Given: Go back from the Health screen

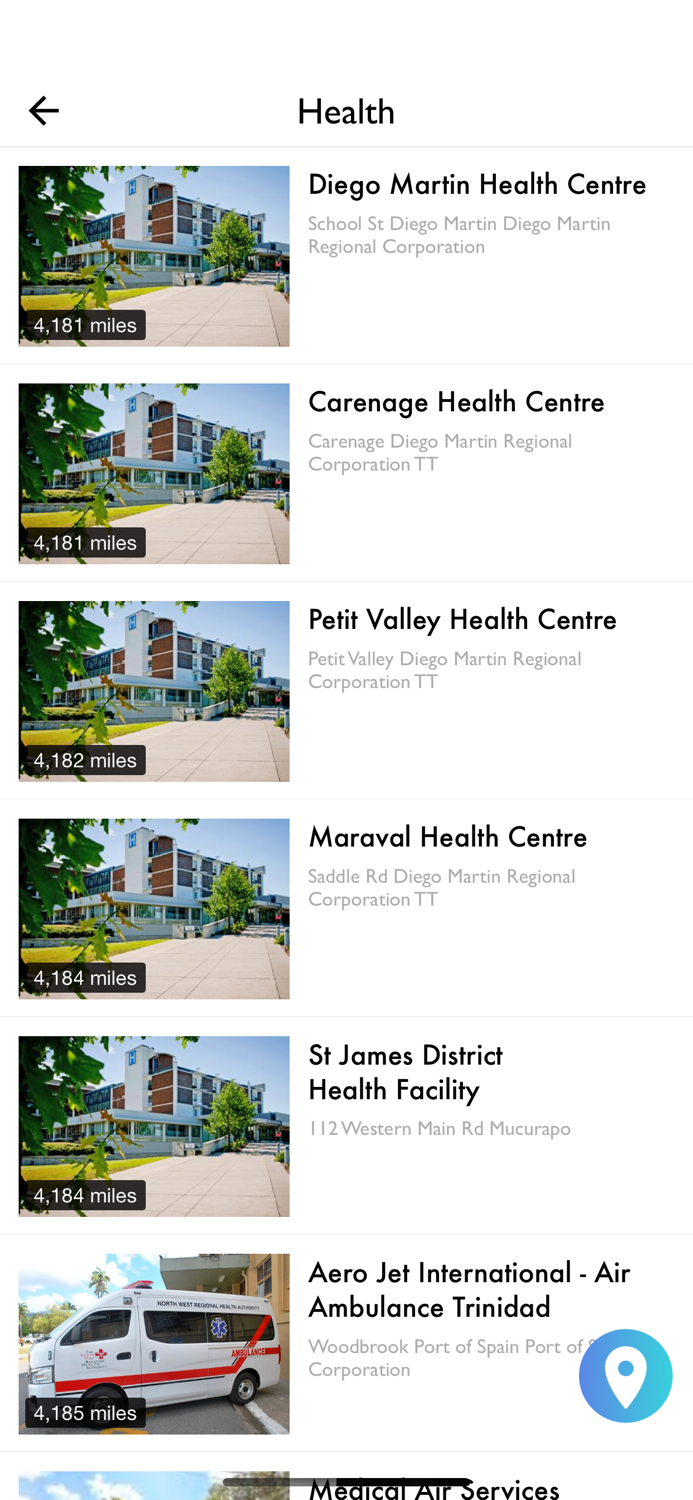Looking at the screenshot, I should pos(43,110).
